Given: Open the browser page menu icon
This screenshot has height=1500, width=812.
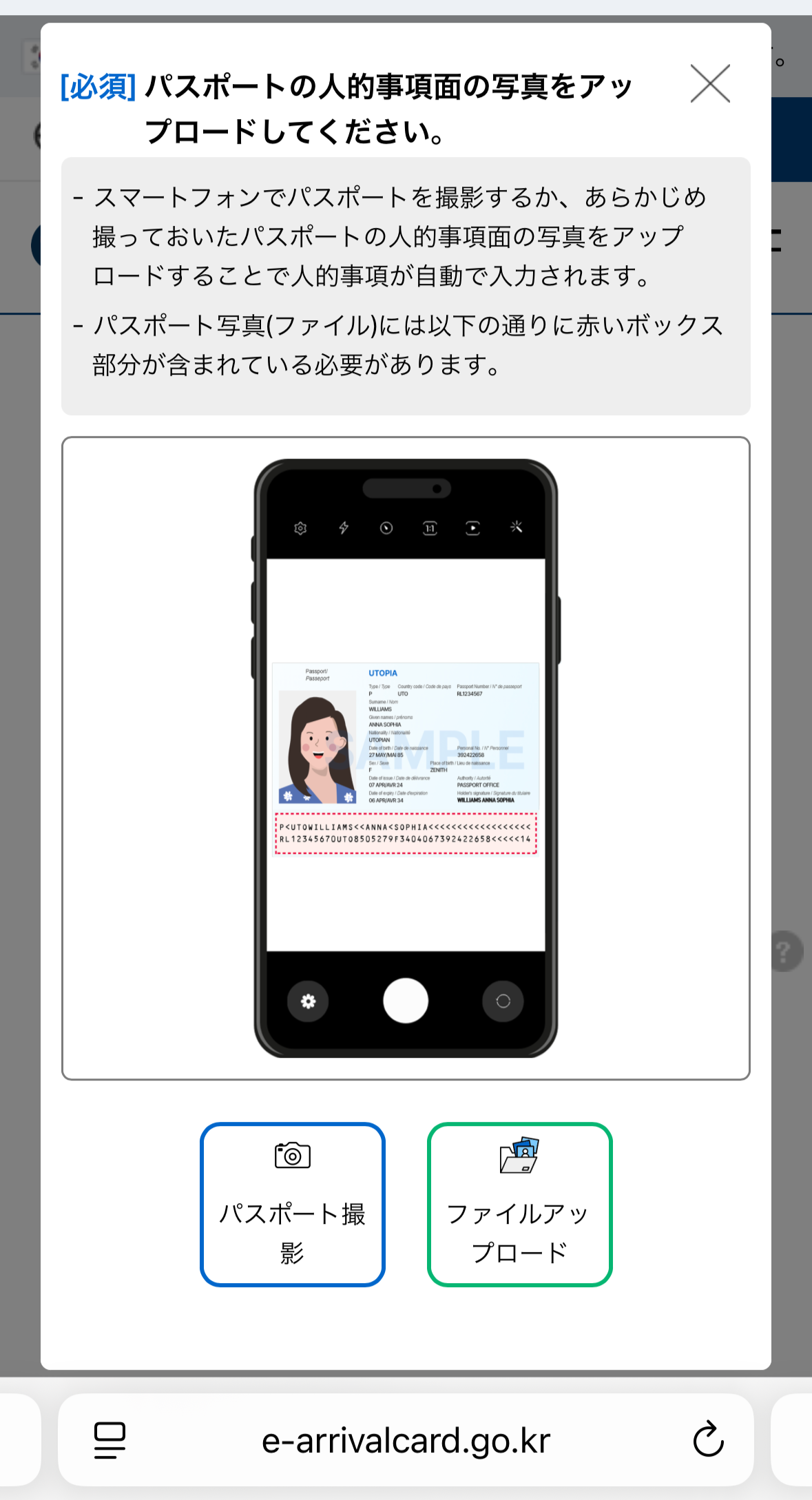Looking at the screenshot, I should click(110, 1440).
